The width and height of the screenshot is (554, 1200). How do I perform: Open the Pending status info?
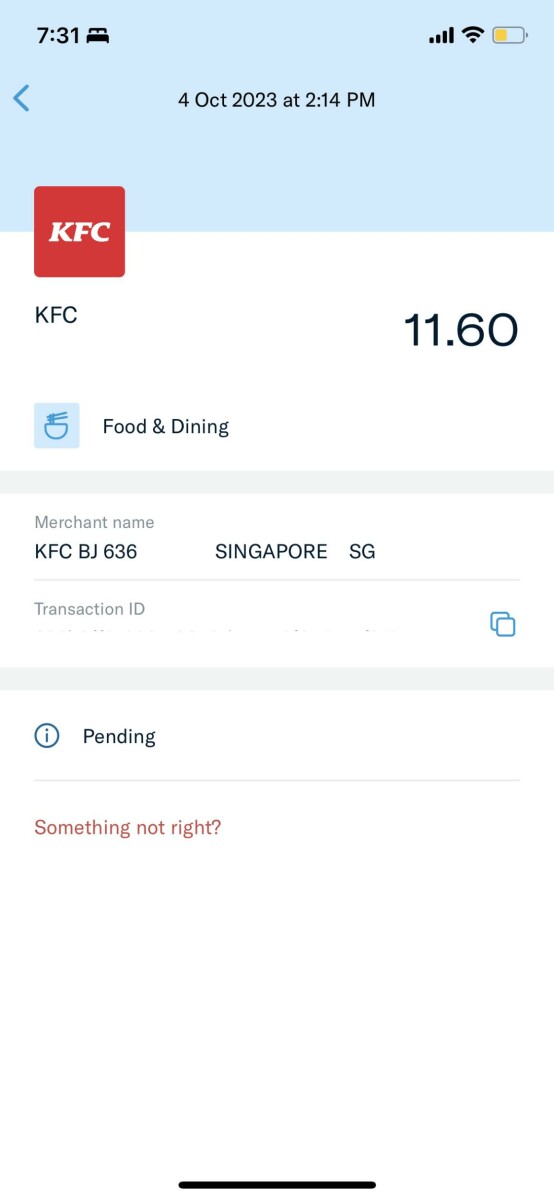(47, 736)
